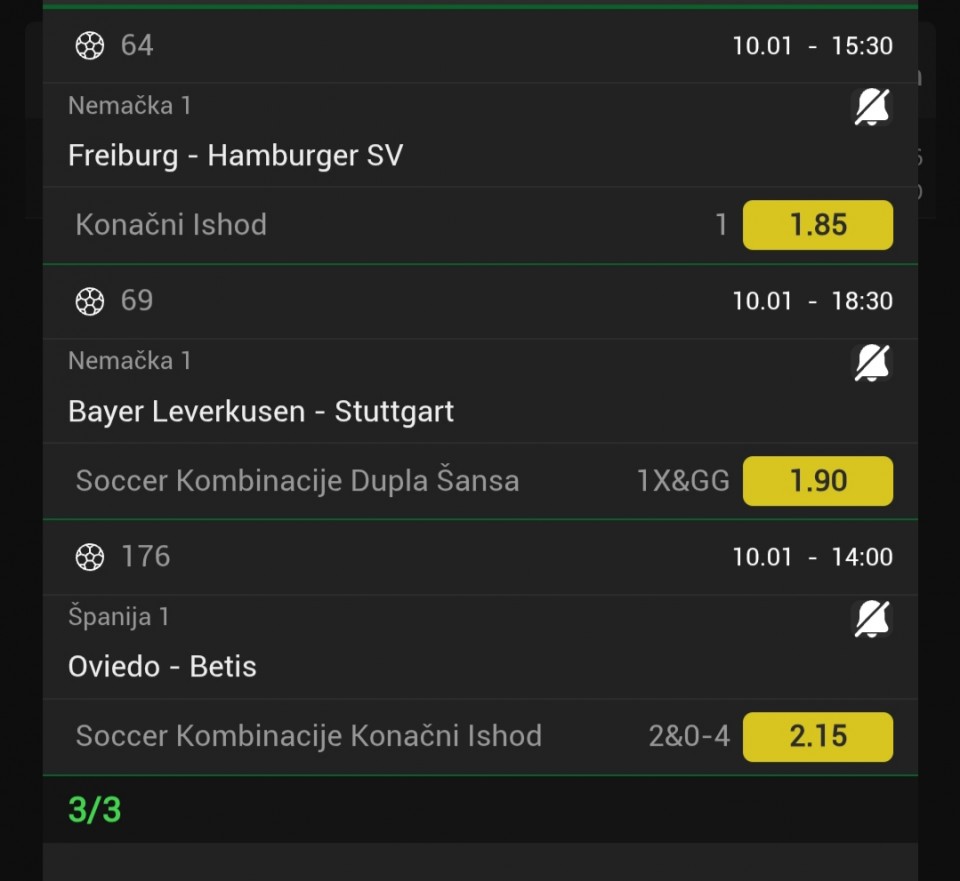Toggle notification bell for Oviedo - Betis
The height and width of the screenshot is (881, 960).
point(871,618)
